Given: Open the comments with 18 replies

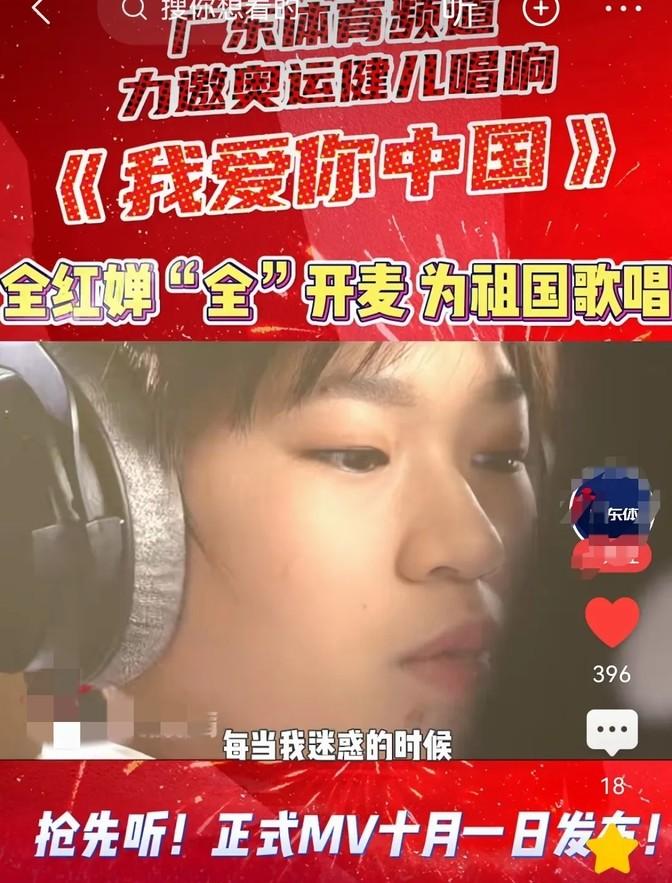Looking at the screenshot, I should 612,735.
